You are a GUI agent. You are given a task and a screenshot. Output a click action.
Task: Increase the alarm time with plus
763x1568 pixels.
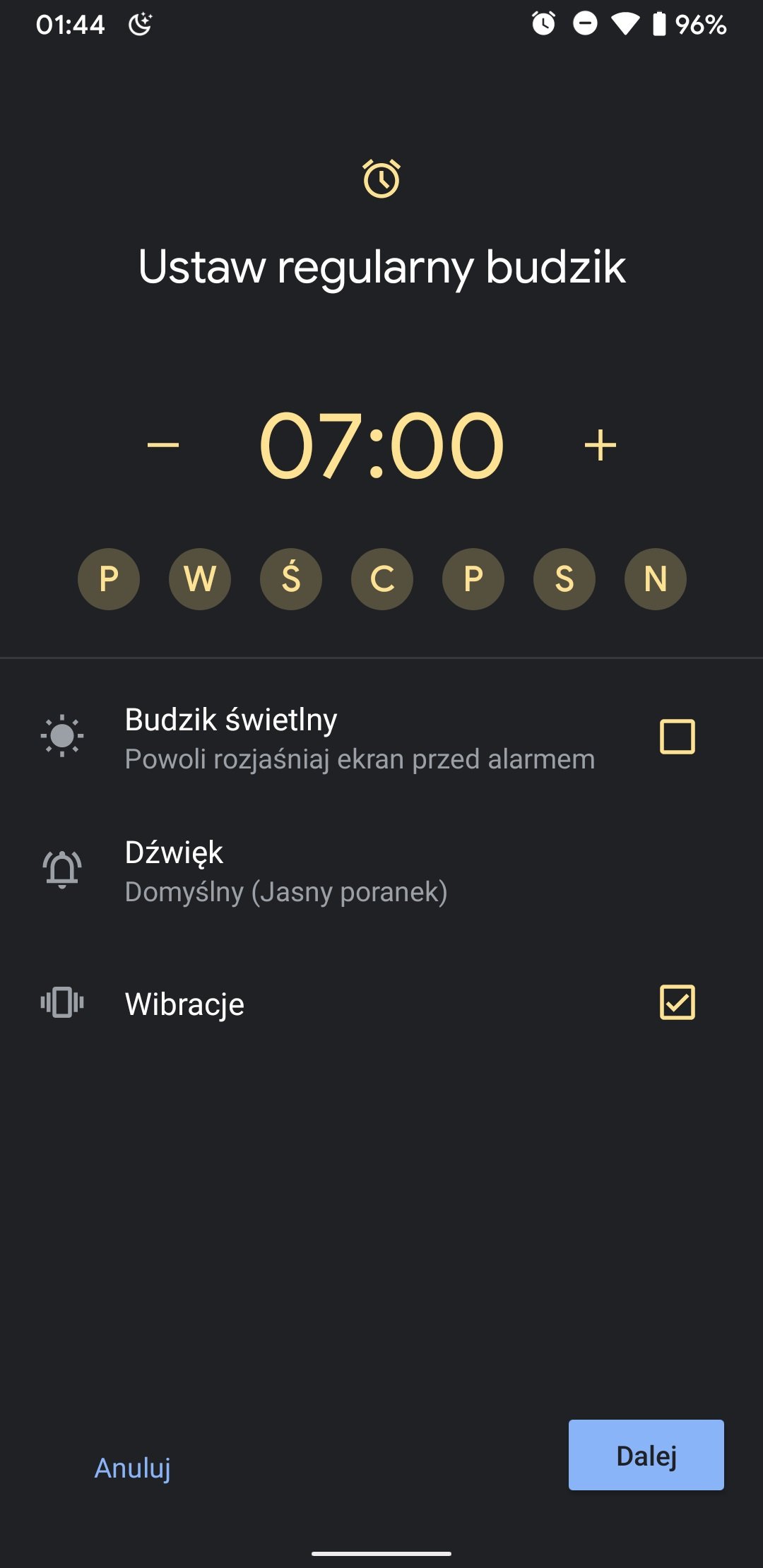601,445
